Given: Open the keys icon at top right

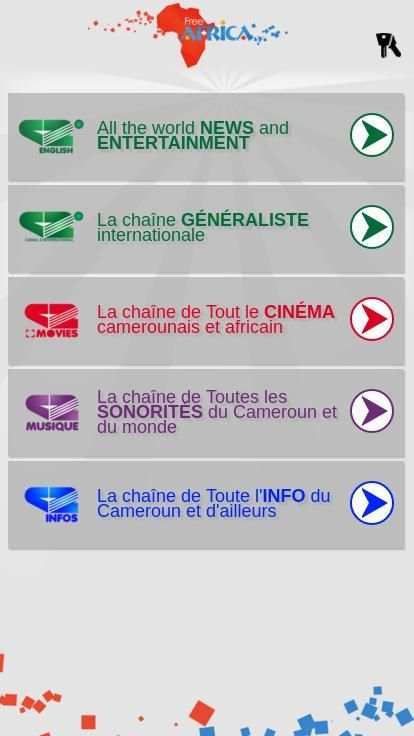Looking at the screenshot, I should click(x=388, y=46).
